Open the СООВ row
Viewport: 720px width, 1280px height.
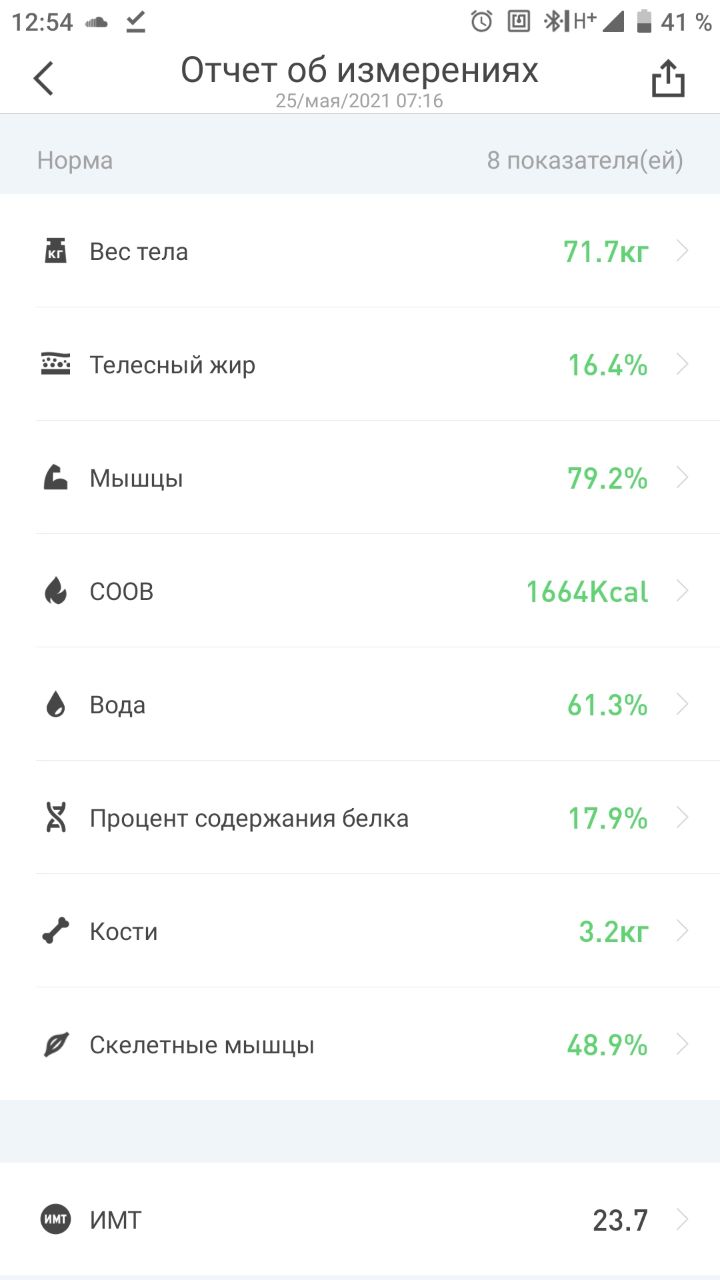[x=360, y=591]
